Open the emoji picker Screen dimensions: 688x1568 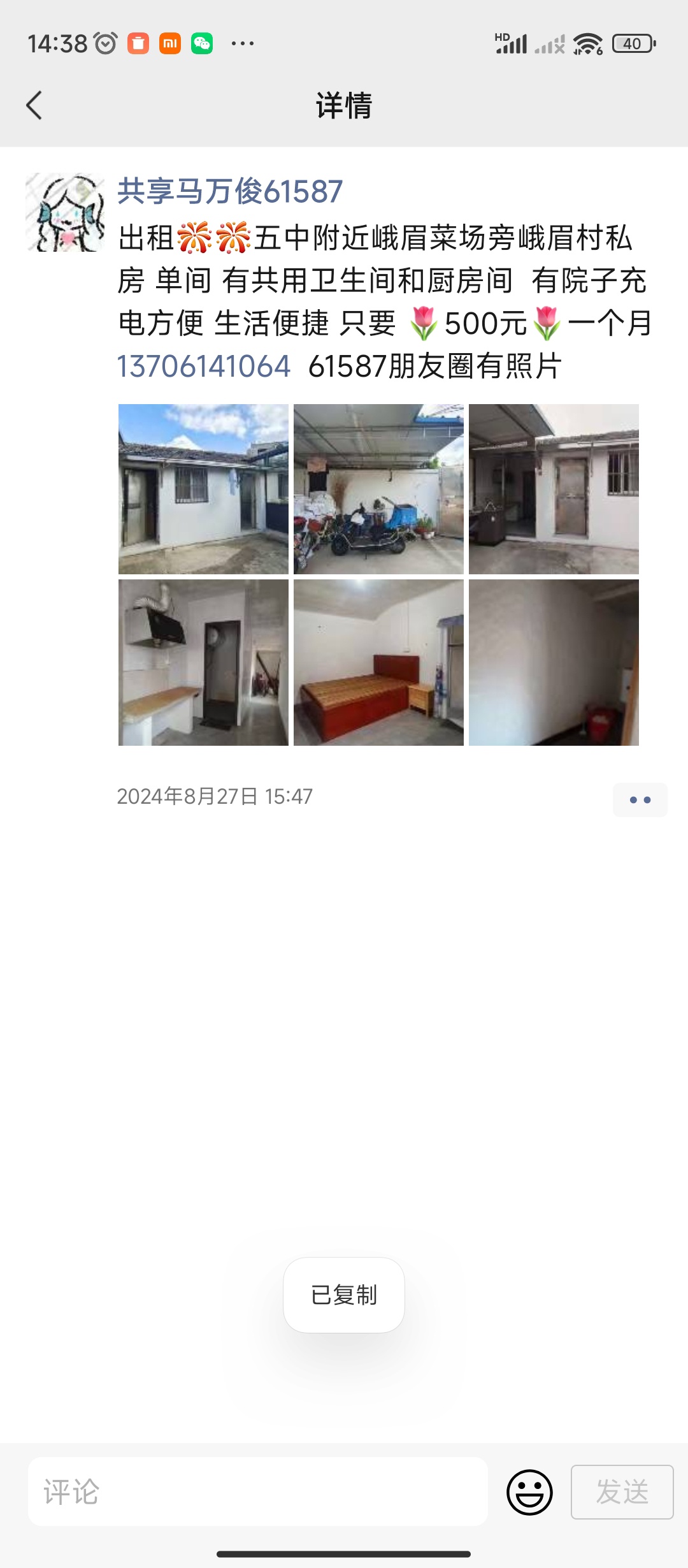(529, 1492)
